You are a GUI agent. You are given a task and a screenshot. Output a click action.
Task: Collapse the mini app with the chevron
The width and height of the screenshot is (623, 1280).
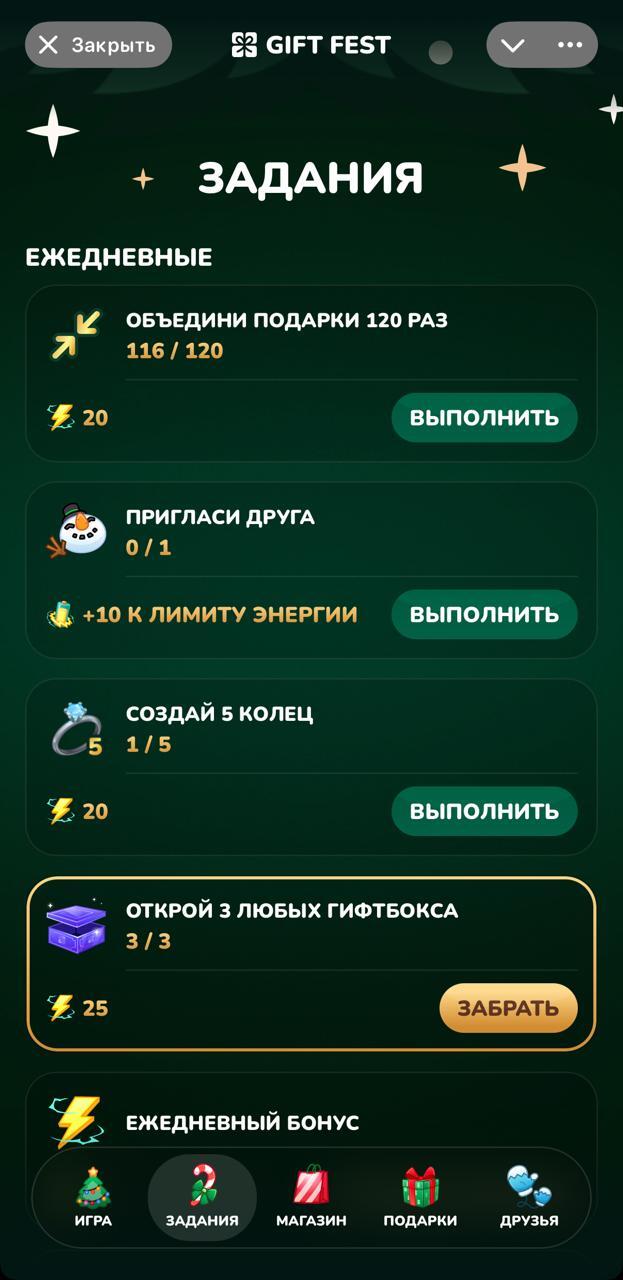pyautogui.click(x=513, y=45)
